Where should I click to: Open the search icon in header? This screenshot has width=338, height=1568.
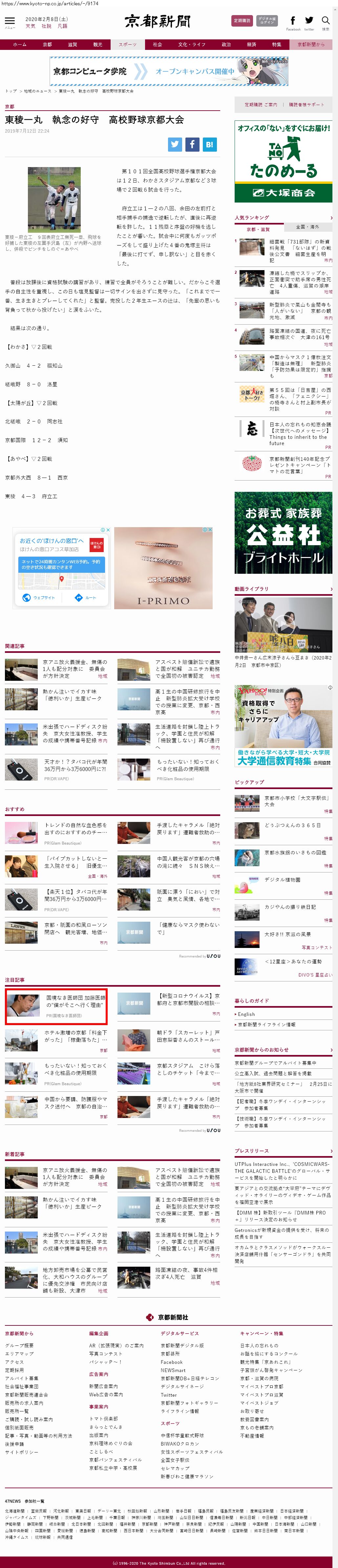[326, 22]
